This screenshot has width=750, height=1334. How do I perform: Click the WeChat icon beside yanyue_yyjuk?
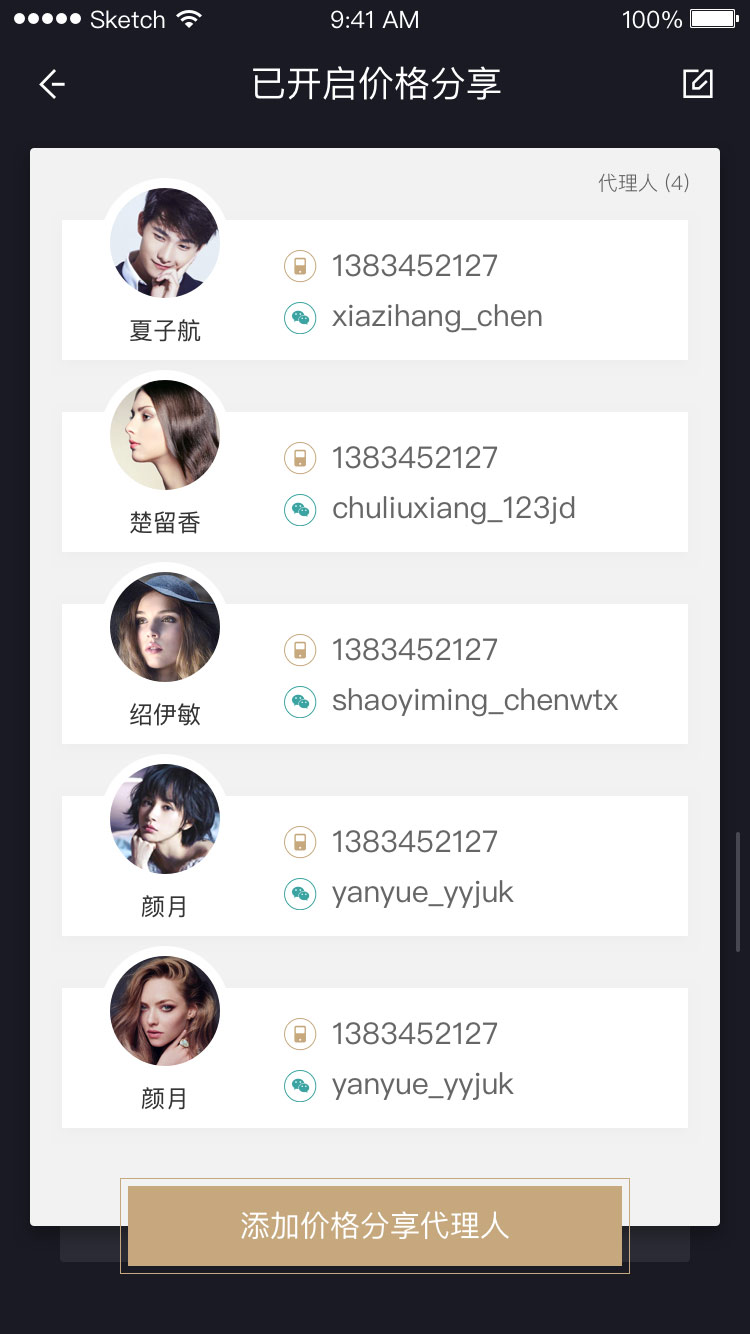point(300,893)
